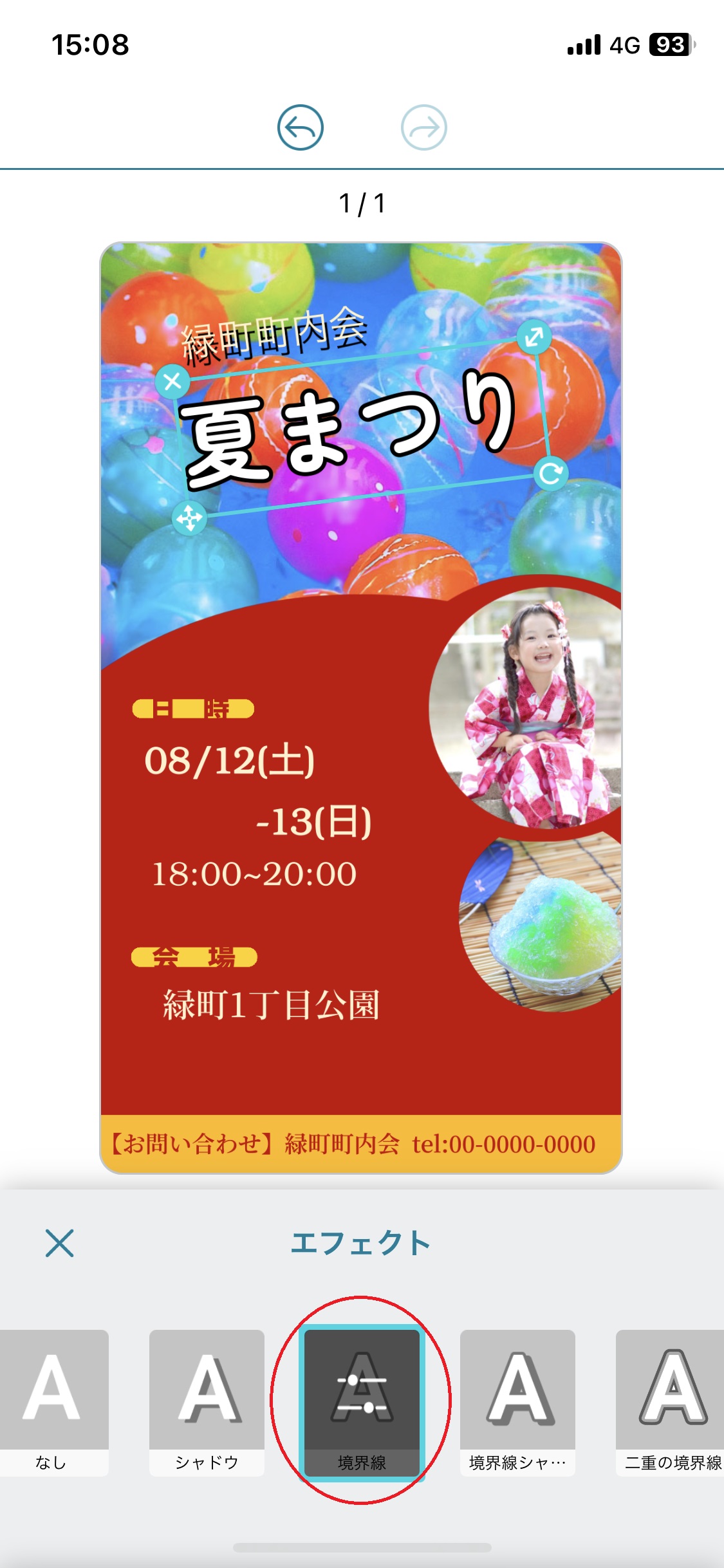Close the エフェクト panel
The height and width of the screenshot is (1568, 724).
60,1242
